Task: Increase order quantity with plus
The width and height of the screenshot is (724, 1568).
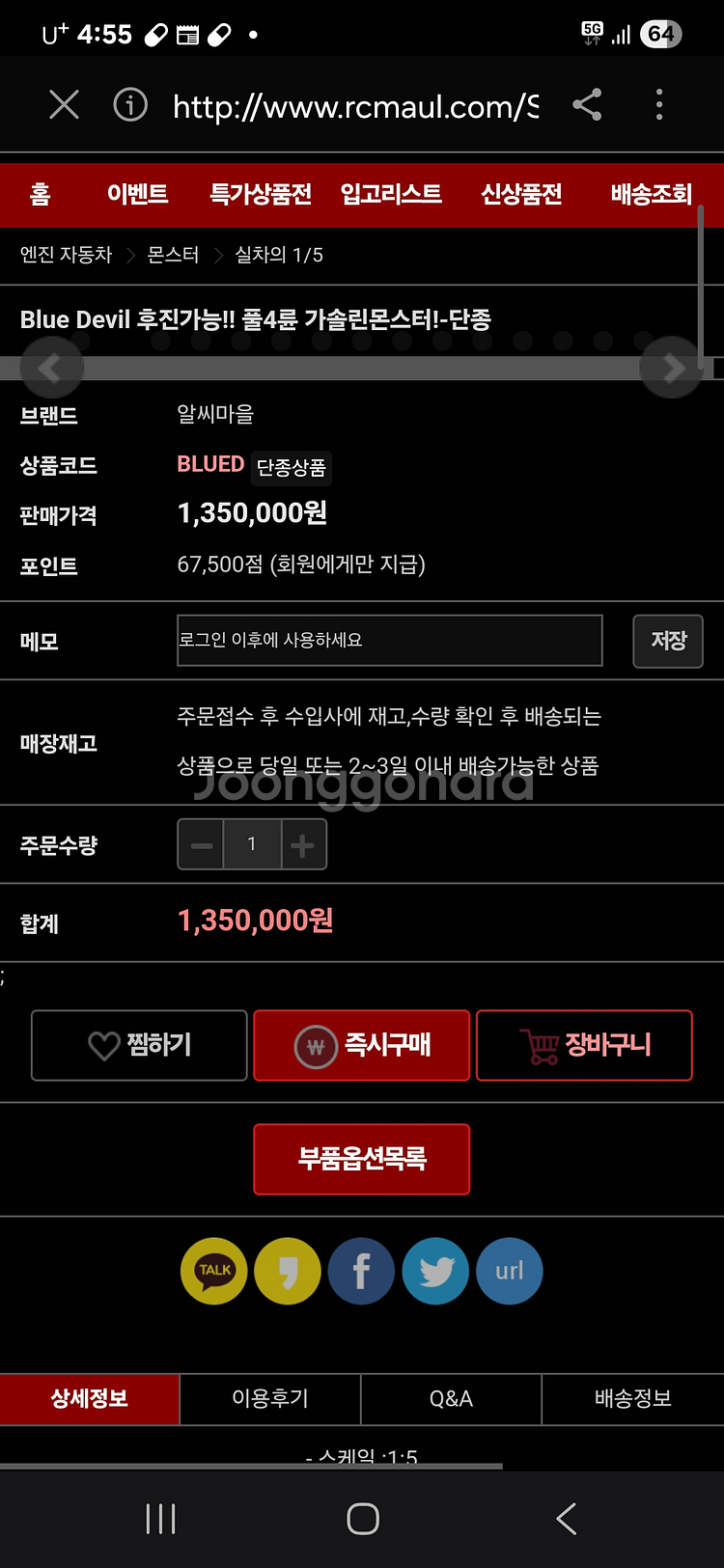Action: pyautogui.click(x=303, y=845)
